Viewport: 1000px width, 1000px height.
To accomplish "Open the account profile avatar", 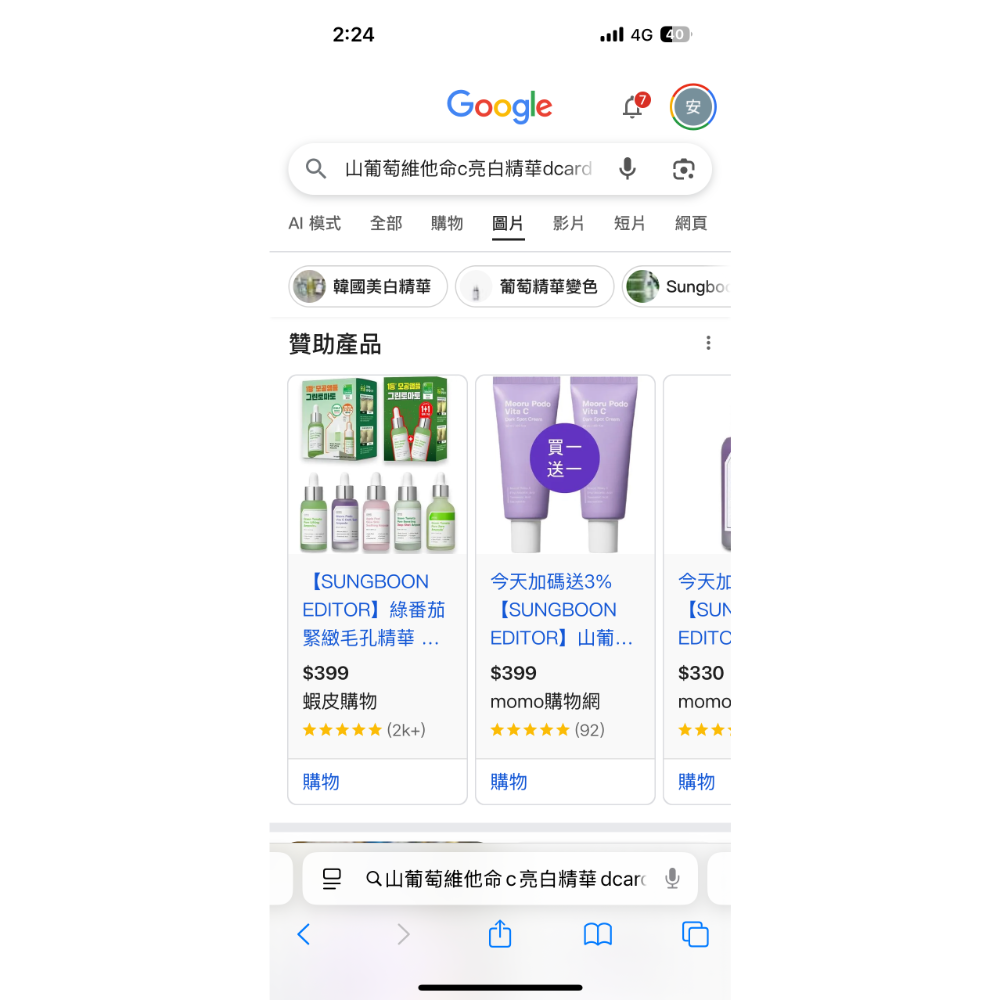I will coord(693,107).
